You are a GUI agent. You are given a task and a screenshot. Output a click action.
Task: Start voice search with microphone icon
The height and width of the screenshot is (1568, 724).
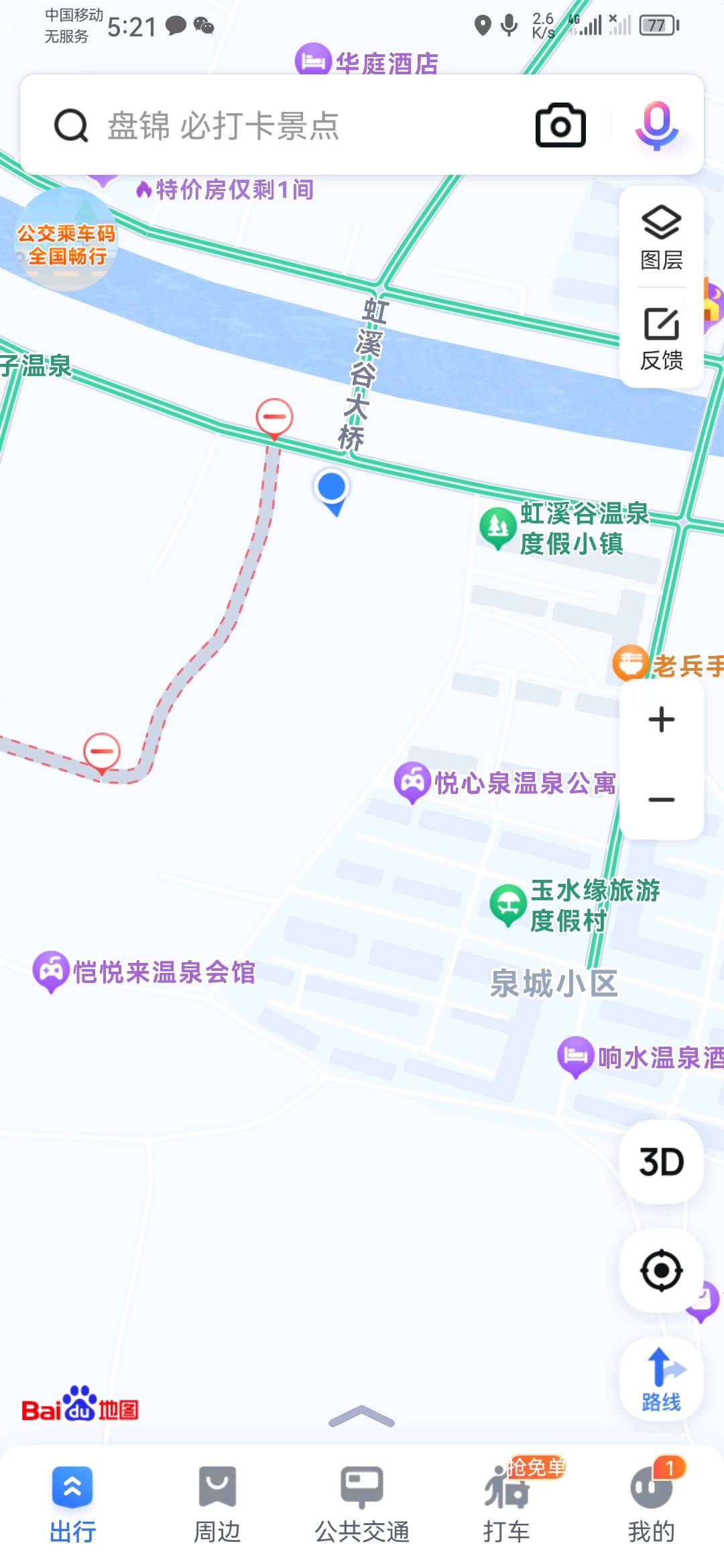pos(656,125)
